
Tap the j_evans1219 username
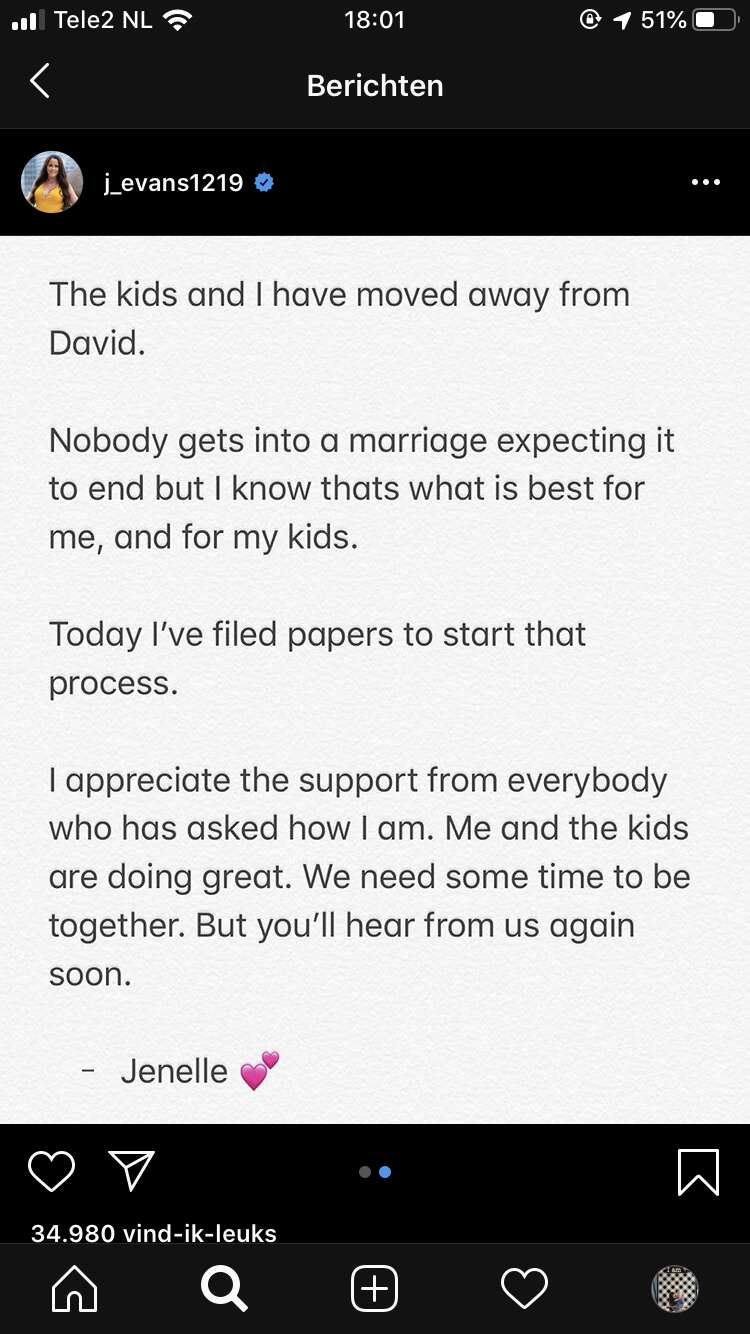tap(174, 183)
